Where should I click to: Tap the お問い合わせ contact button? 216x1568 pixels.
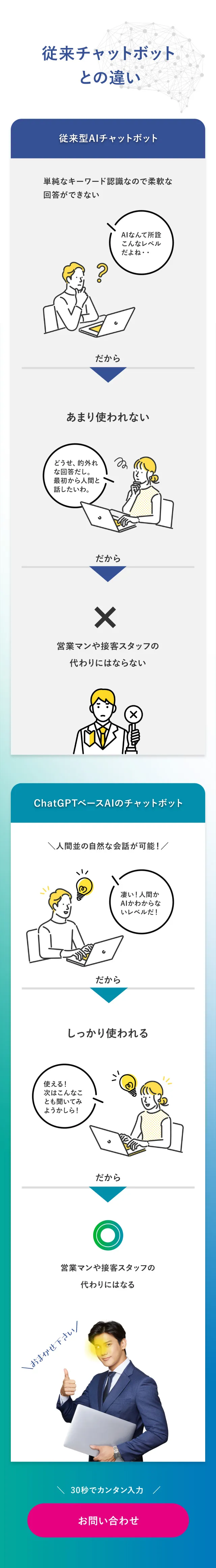108,1520
